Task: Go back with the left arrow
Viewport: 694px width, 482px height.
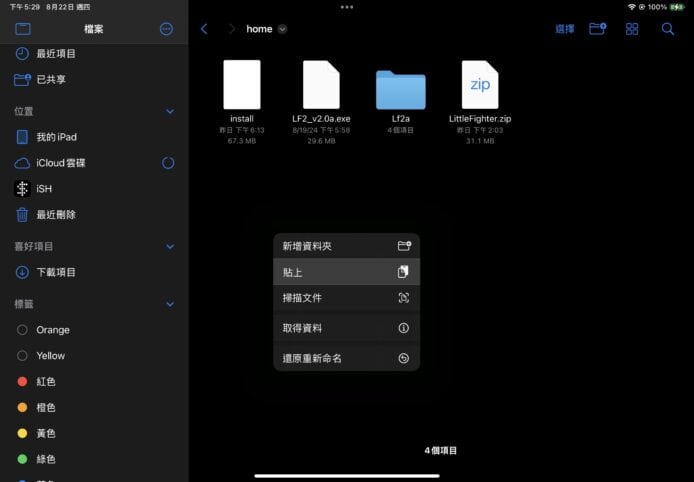Action: 205,29
